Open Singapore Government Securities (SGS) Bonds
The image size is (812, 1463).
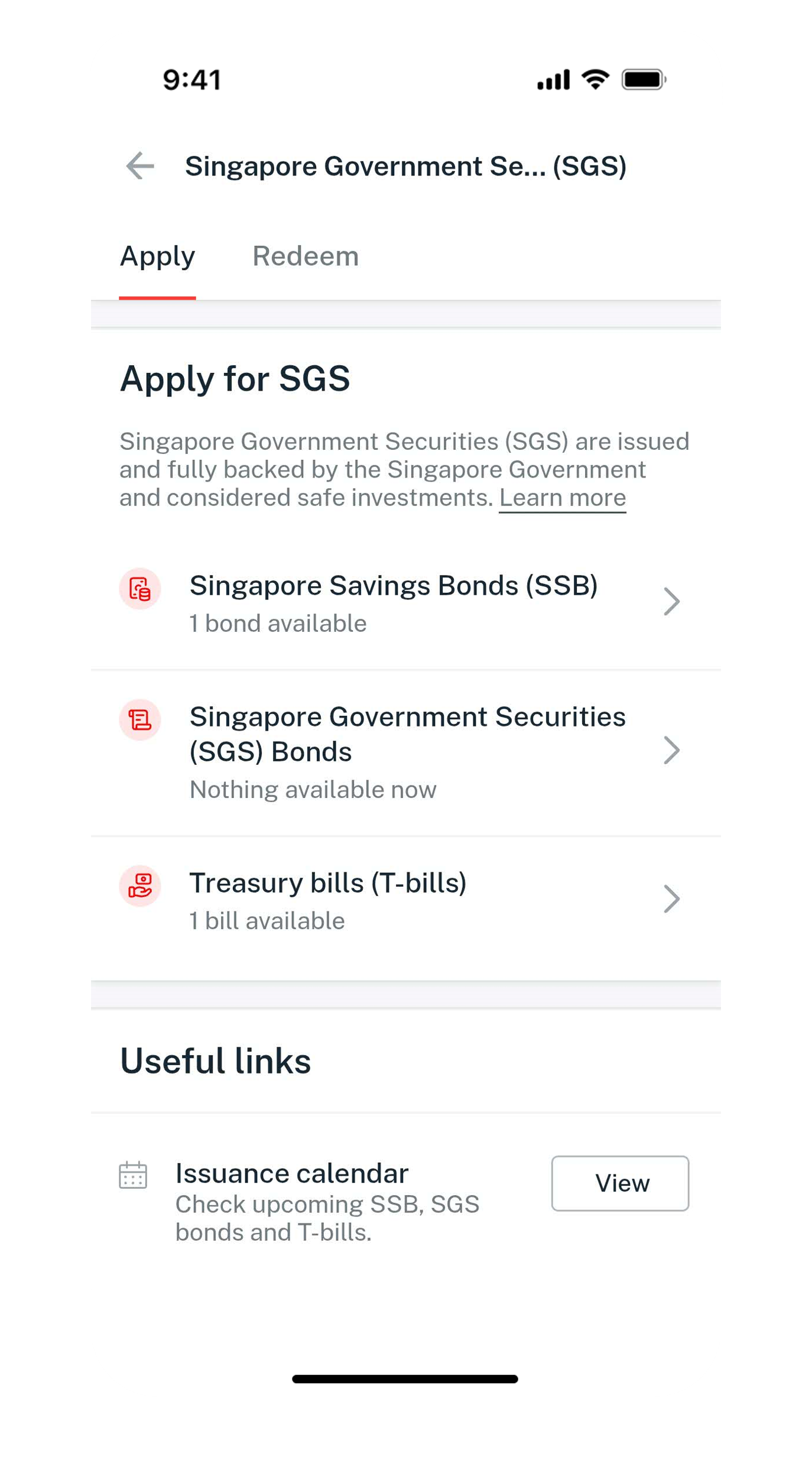[x=405, y=751]
